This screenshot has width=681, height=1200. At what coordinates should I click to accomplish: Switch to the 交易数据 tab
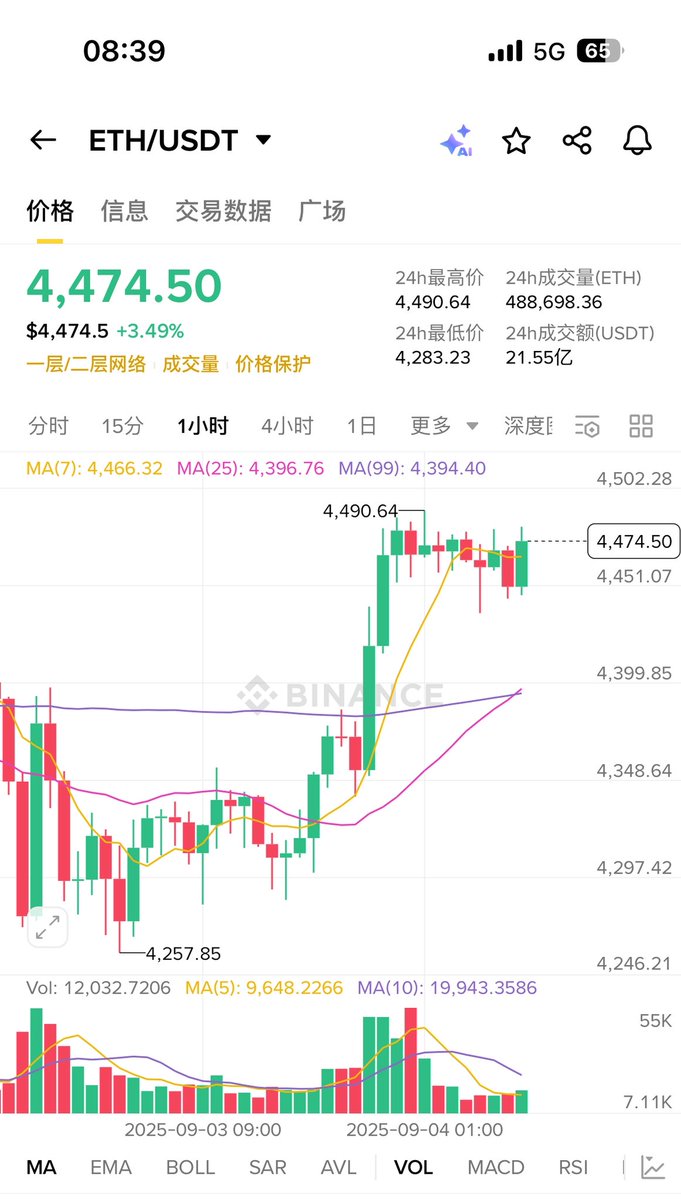tap(223, 211)
